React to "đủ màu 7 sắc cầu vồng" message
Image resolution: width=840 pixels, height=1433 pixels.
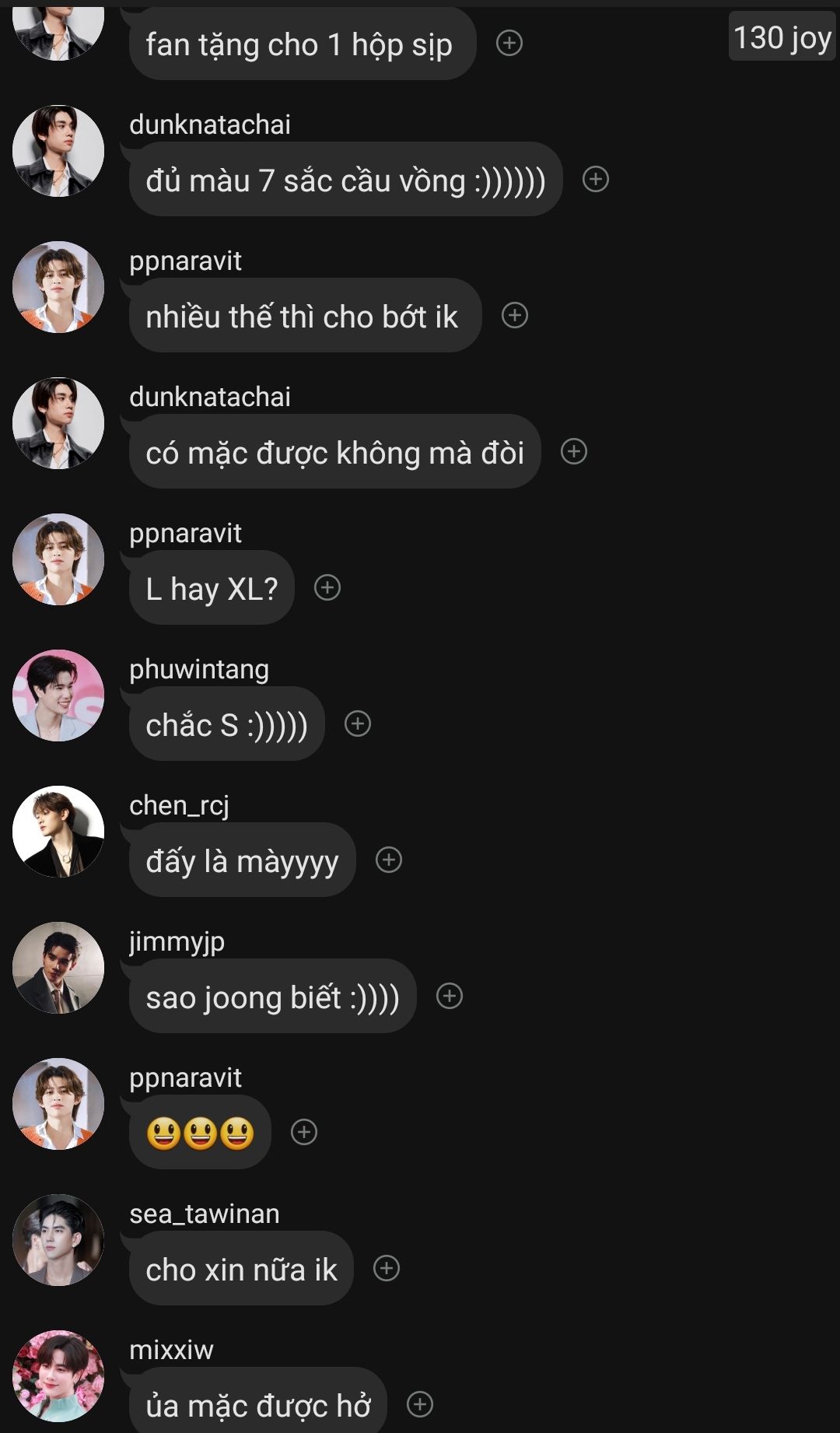[x=596, y=179]
